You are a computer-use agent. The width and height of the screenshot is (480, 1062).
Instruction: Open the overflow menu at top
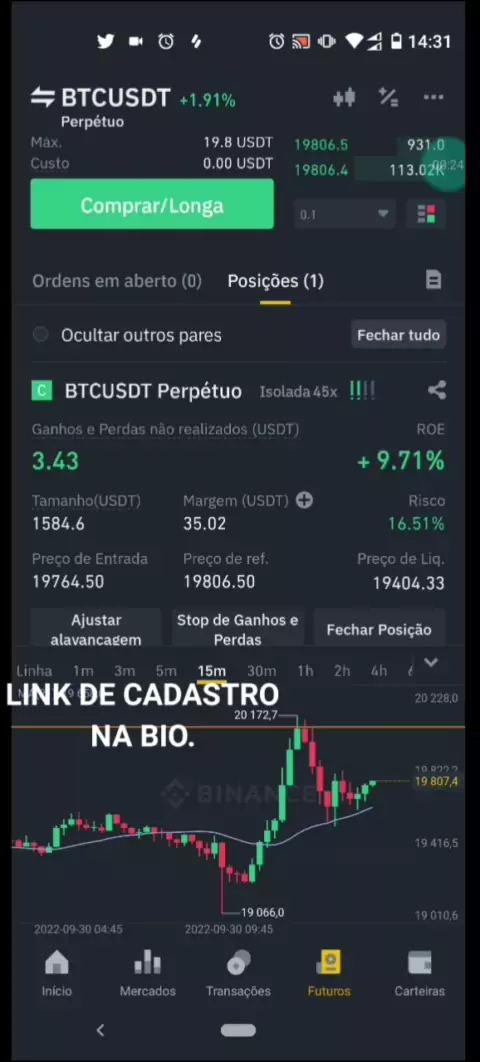433,98
